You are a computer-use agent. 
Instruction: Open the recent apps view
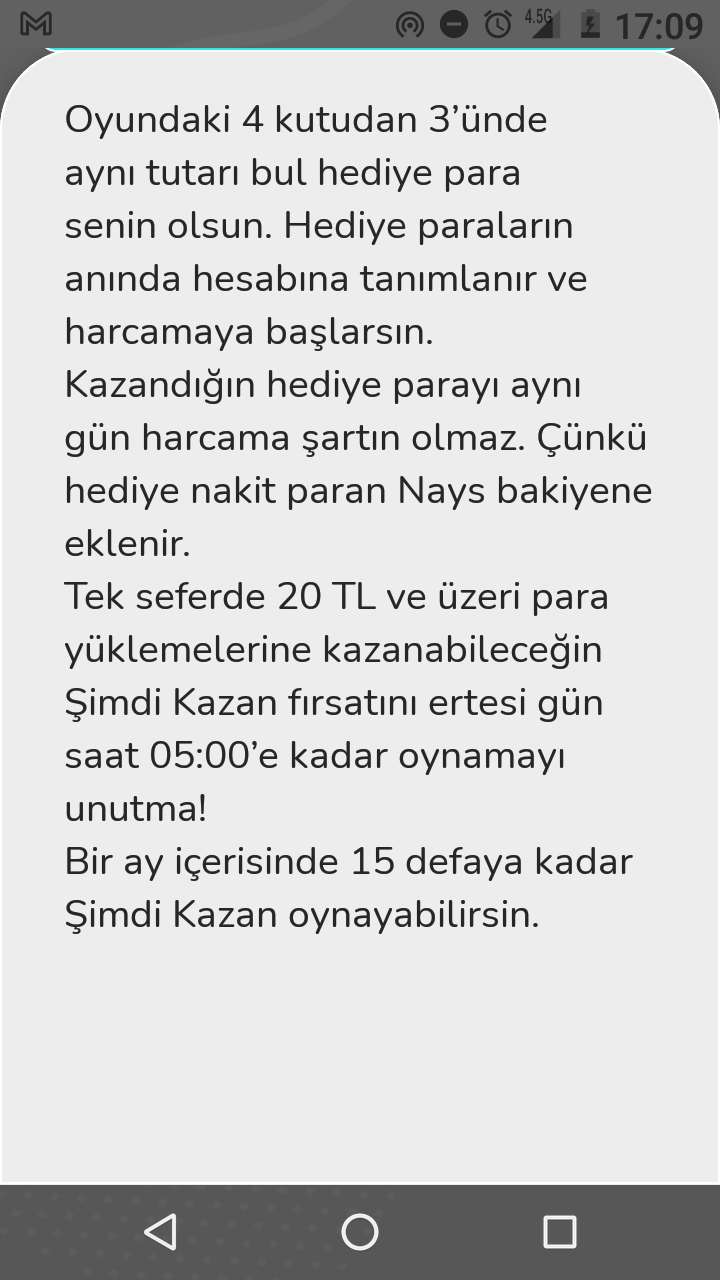click(559, 1232)
